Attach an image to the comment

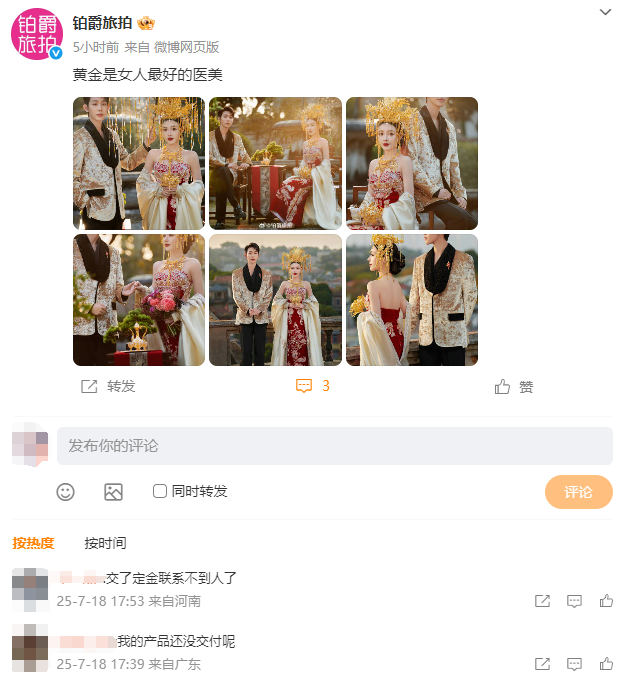[x=113, y=491]
